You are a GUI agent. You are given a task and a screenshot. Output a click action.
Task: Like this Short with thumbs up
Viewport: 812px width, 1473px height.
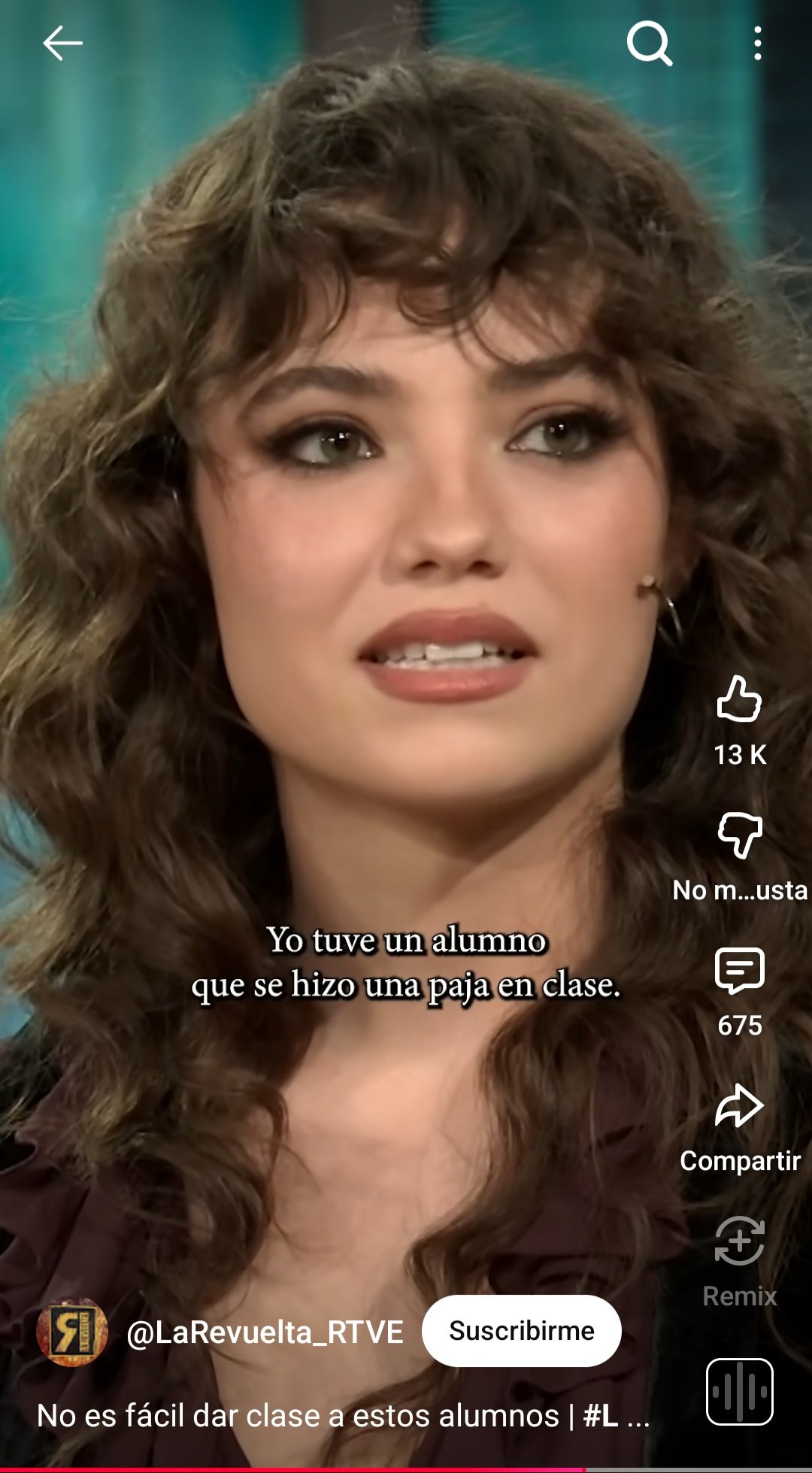(x=739, y=699)
